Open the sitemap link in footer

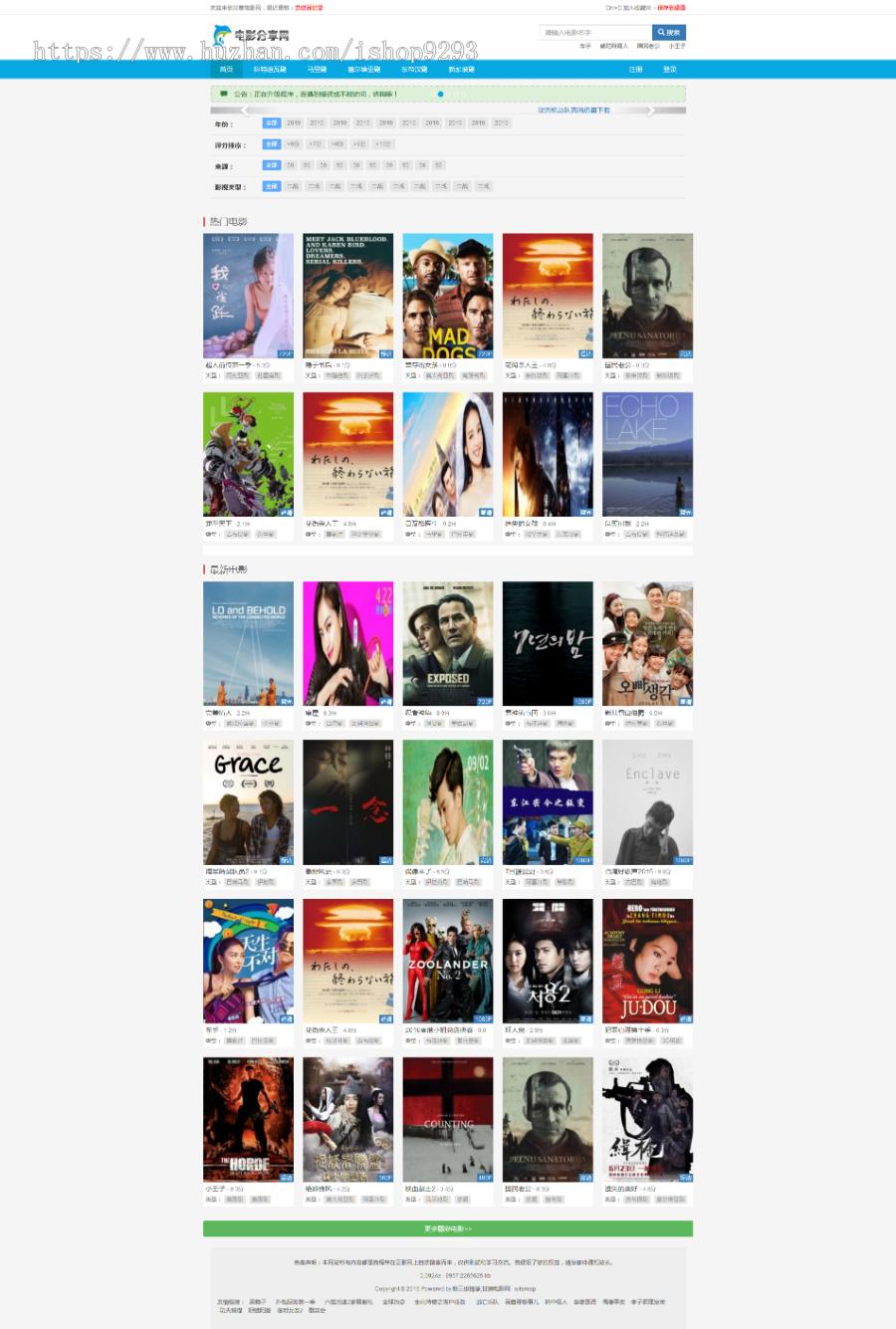tap(525, 1288)
